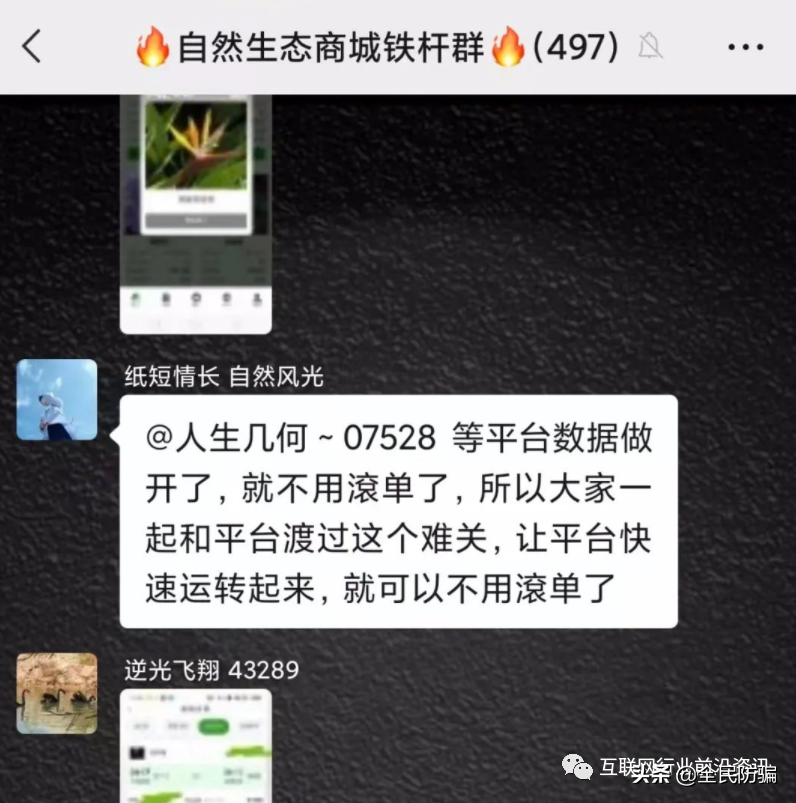Tap the back arrow to leave the chat
796x803 pixels.
click(27, 46)
